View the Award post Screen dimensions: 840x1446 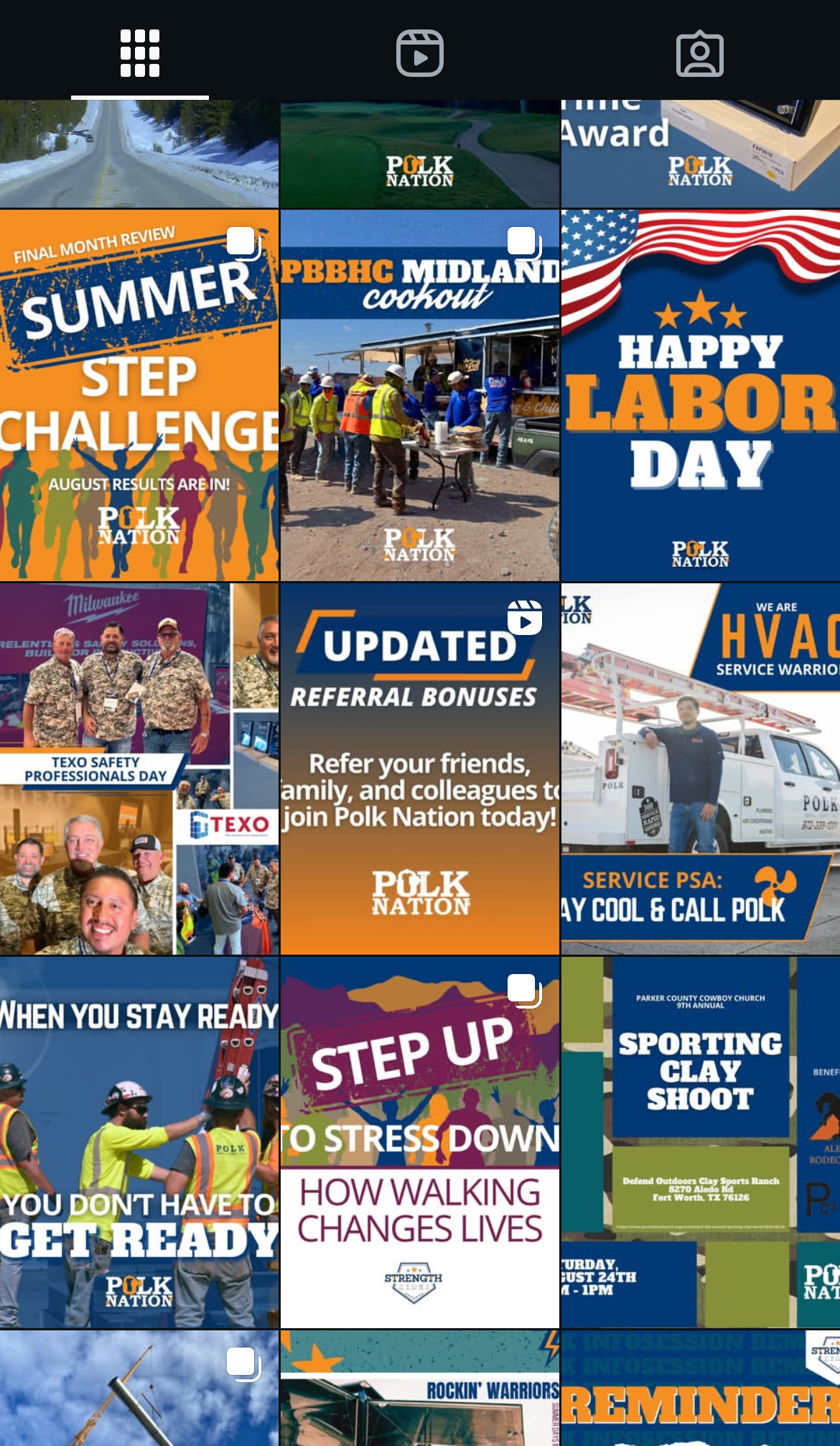(x=701, y=154)
